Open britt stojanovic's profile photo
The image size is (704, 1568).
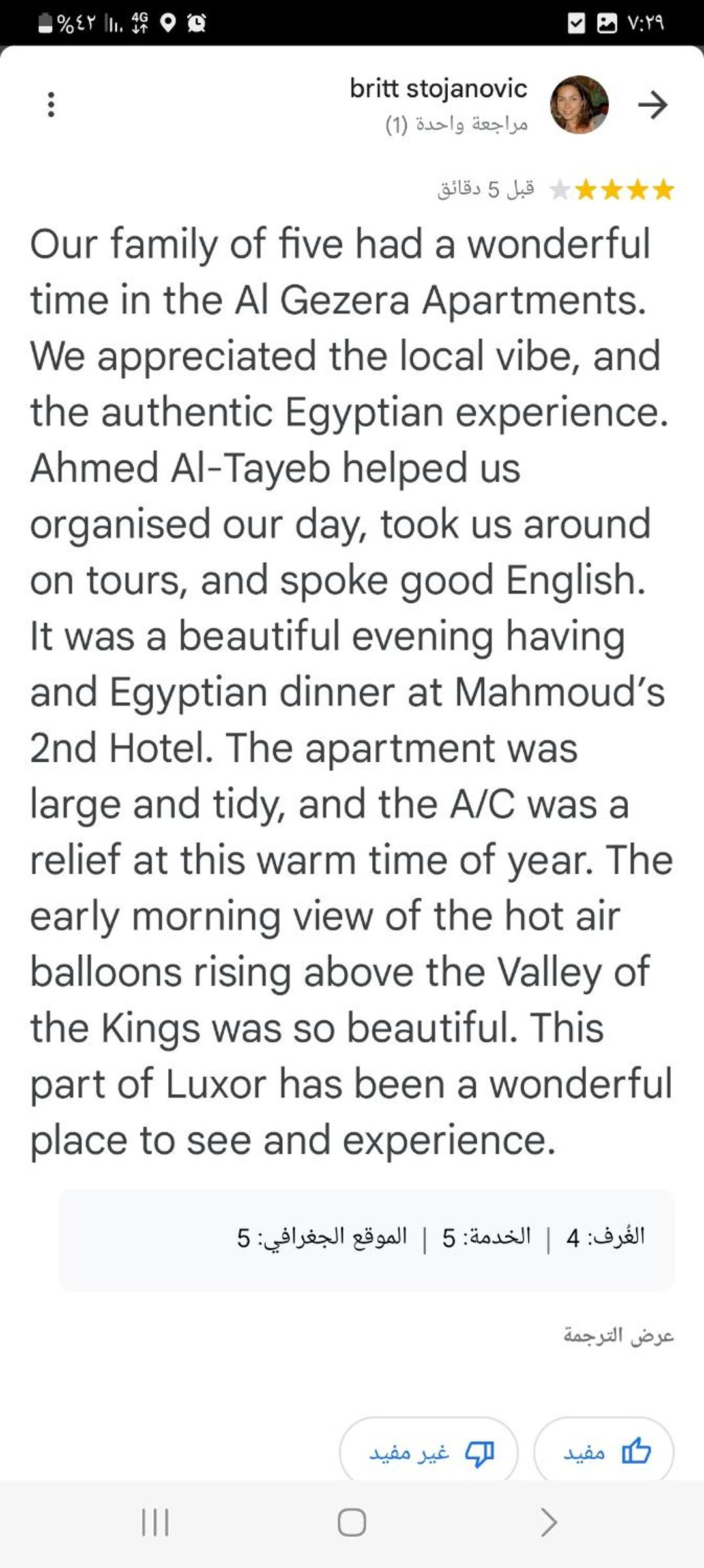tap(579, 105)
